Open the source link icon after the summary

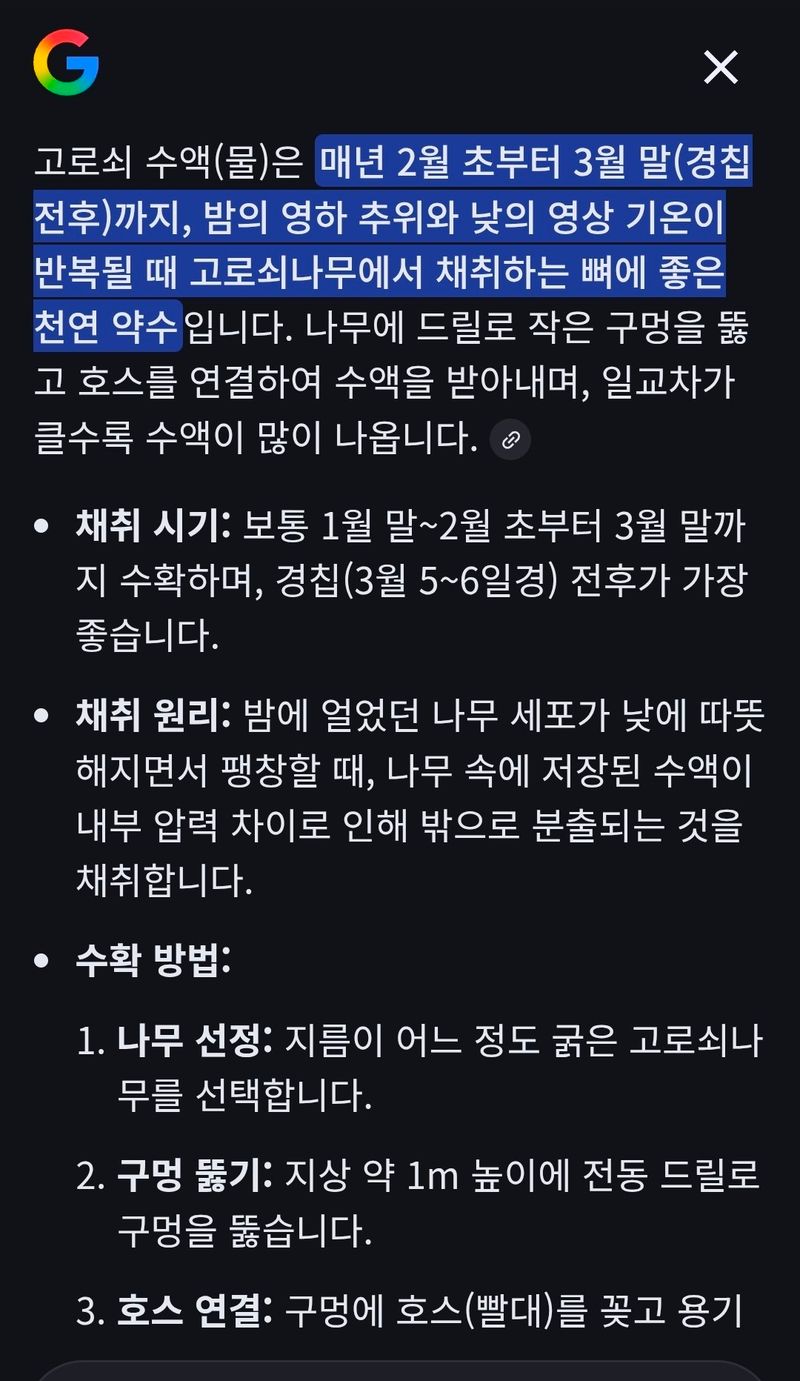tap(510, 440)
